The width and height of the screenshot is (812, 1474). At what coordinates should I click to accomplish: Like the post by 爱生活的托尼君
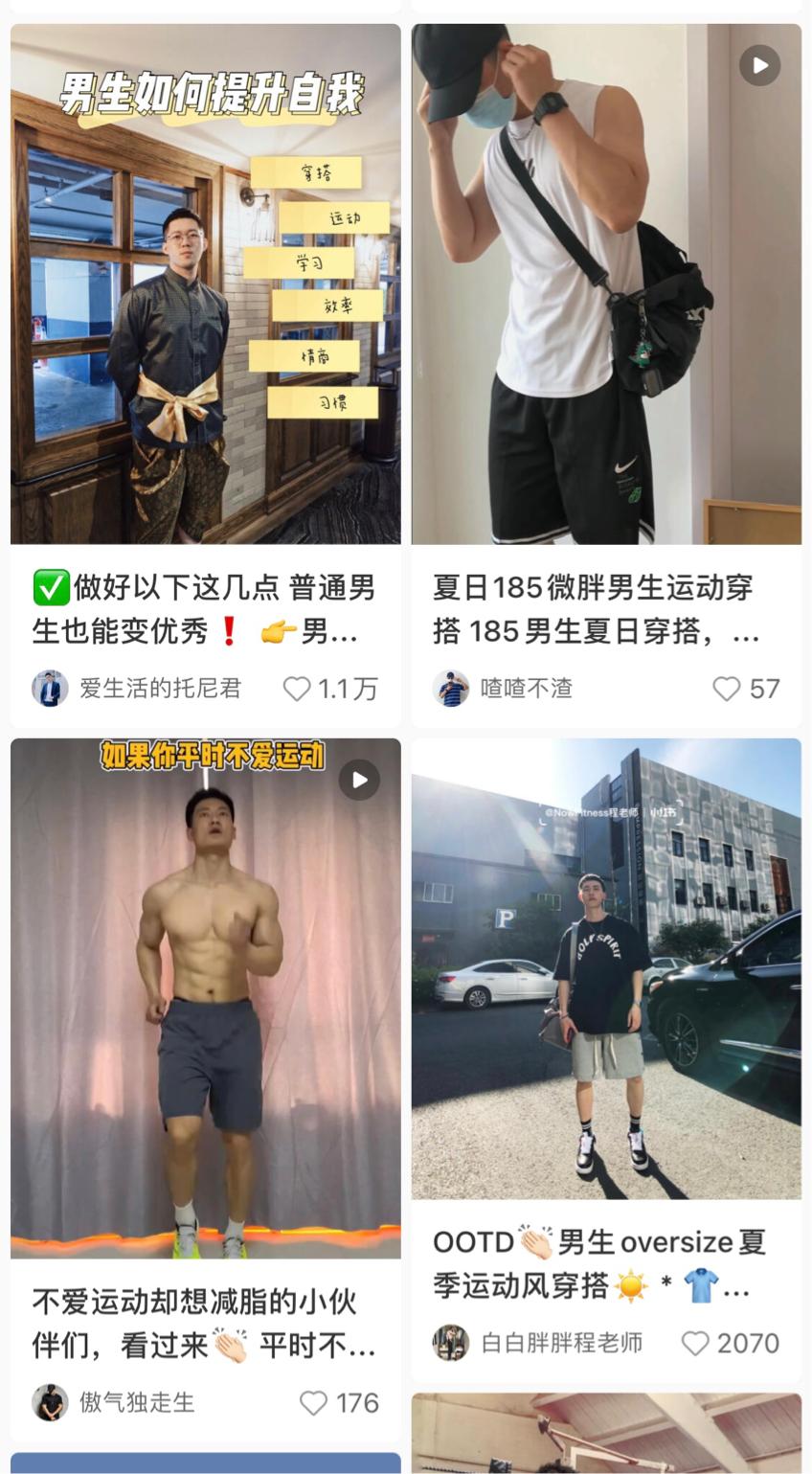coord(298,689)
